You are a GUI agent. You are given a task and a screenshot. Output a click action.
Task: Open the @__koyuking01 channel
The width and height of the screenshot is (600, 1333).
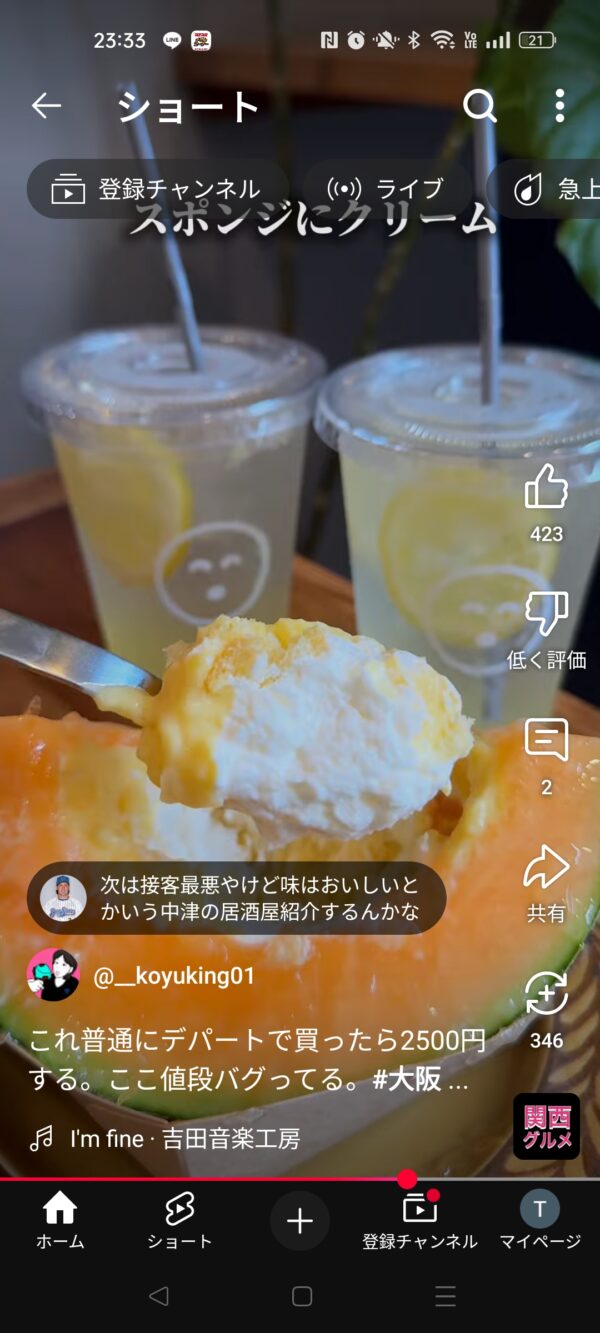click(x=174, y=976)
